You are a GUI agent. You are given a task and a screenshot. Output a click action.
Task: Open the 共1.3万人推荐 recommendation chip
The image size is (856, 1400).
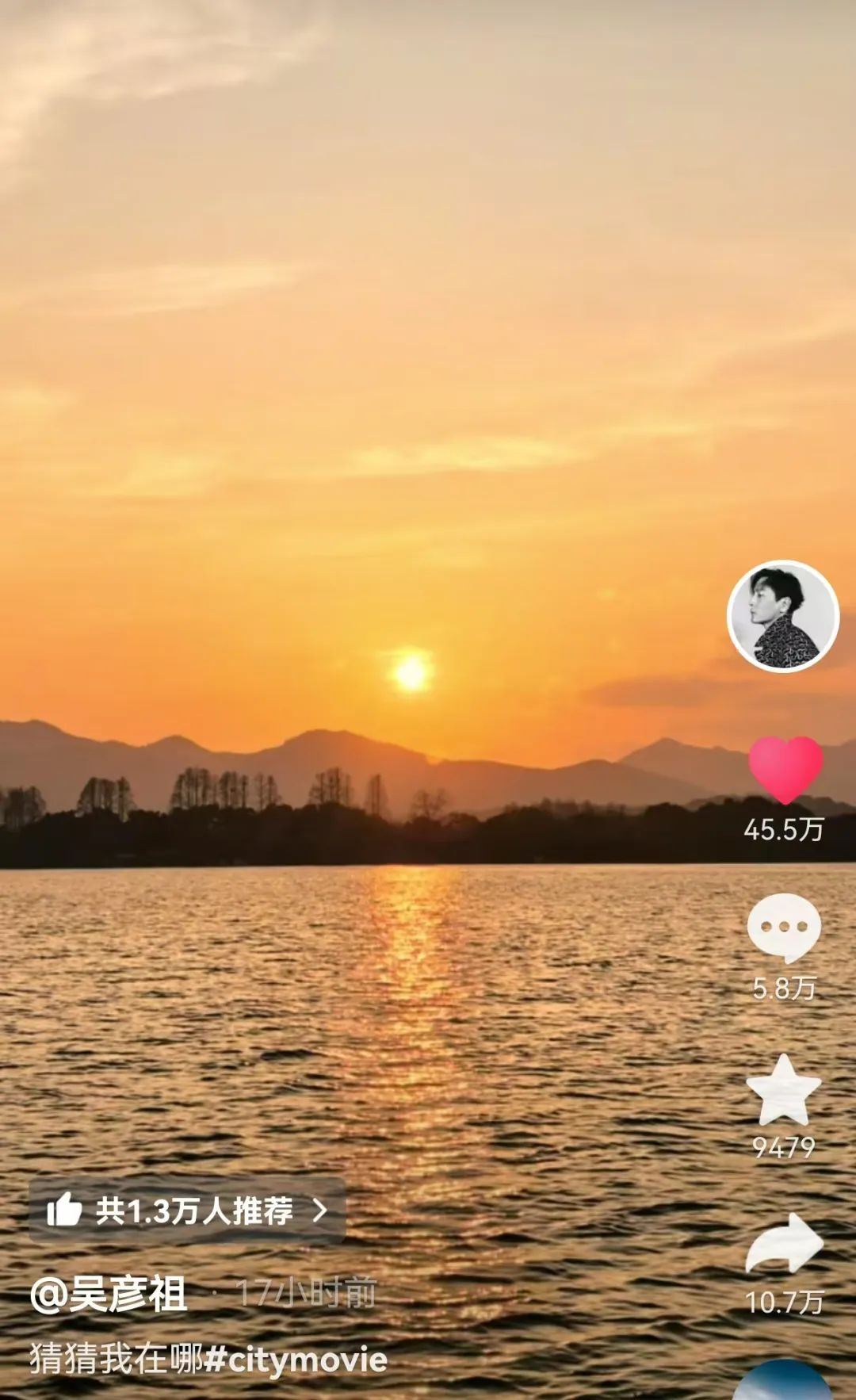click(187, 1211)
